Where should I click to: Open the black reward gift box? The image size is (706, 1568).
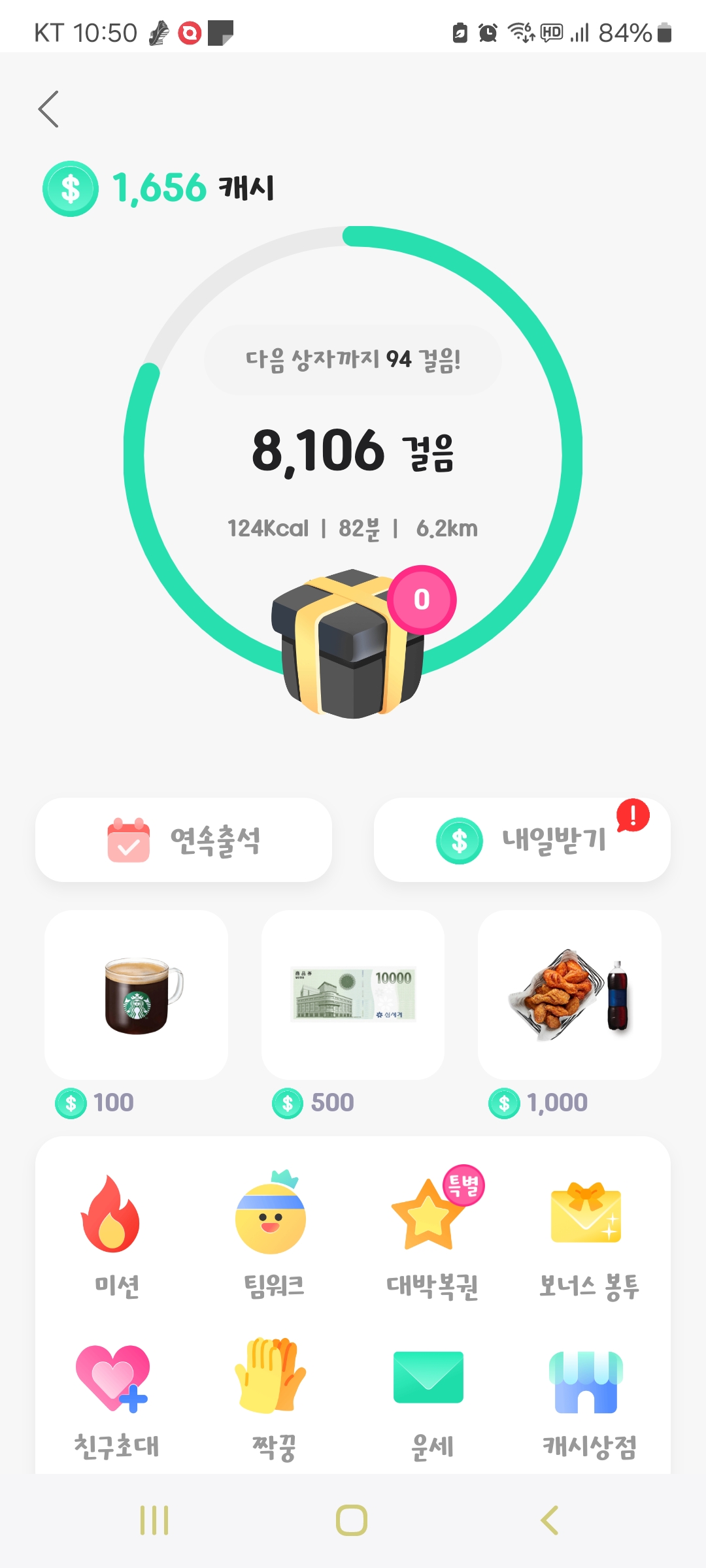pyautogui.click(x=350, y=645)
